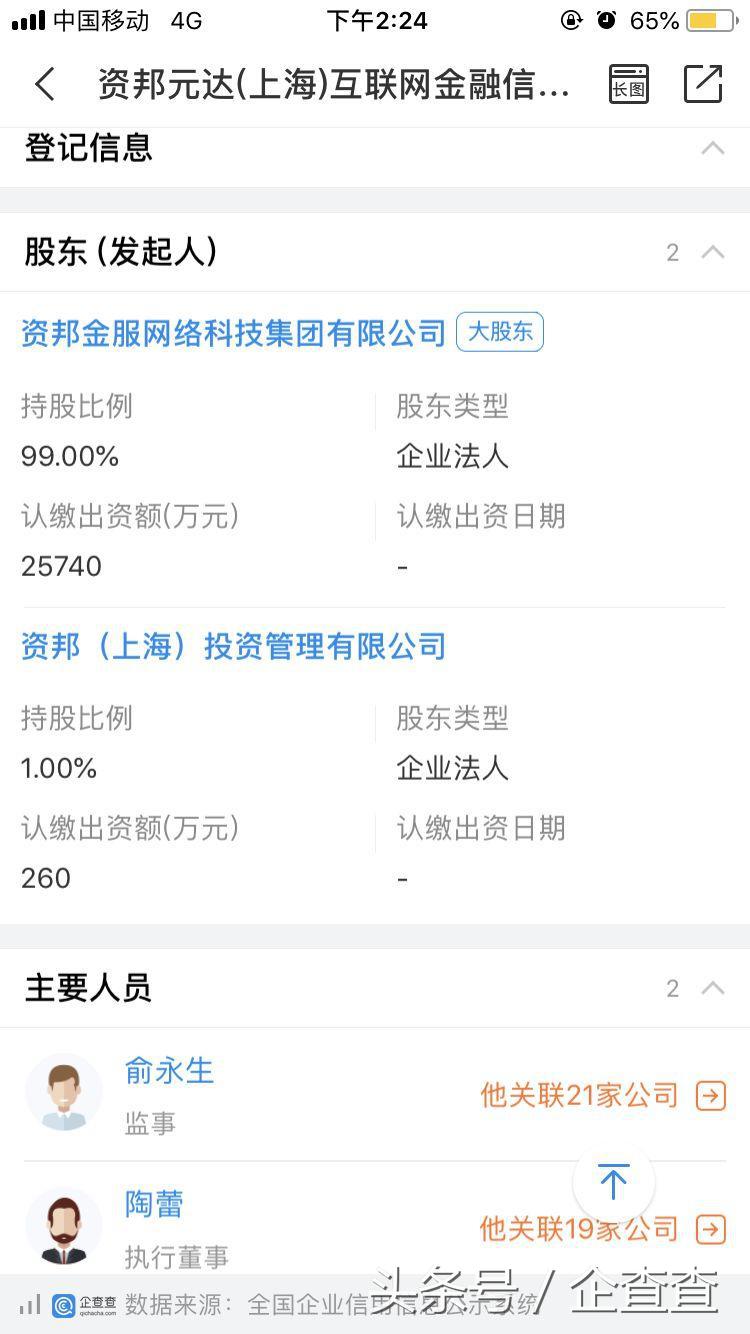Collapse the 登记信息 section

(x=713, y=147)
